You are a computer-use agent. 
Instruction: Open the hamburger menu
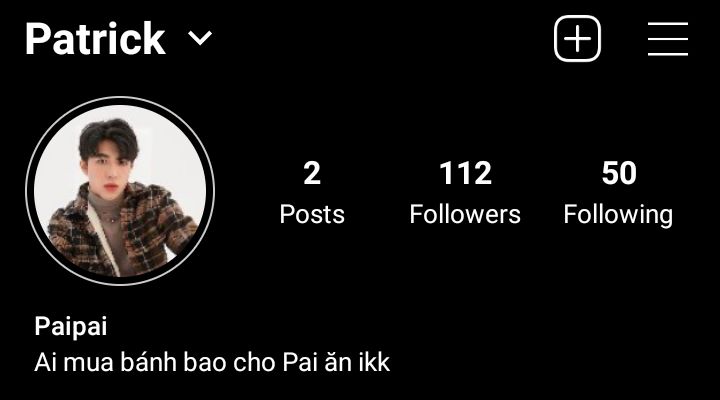tap(667, 39)
